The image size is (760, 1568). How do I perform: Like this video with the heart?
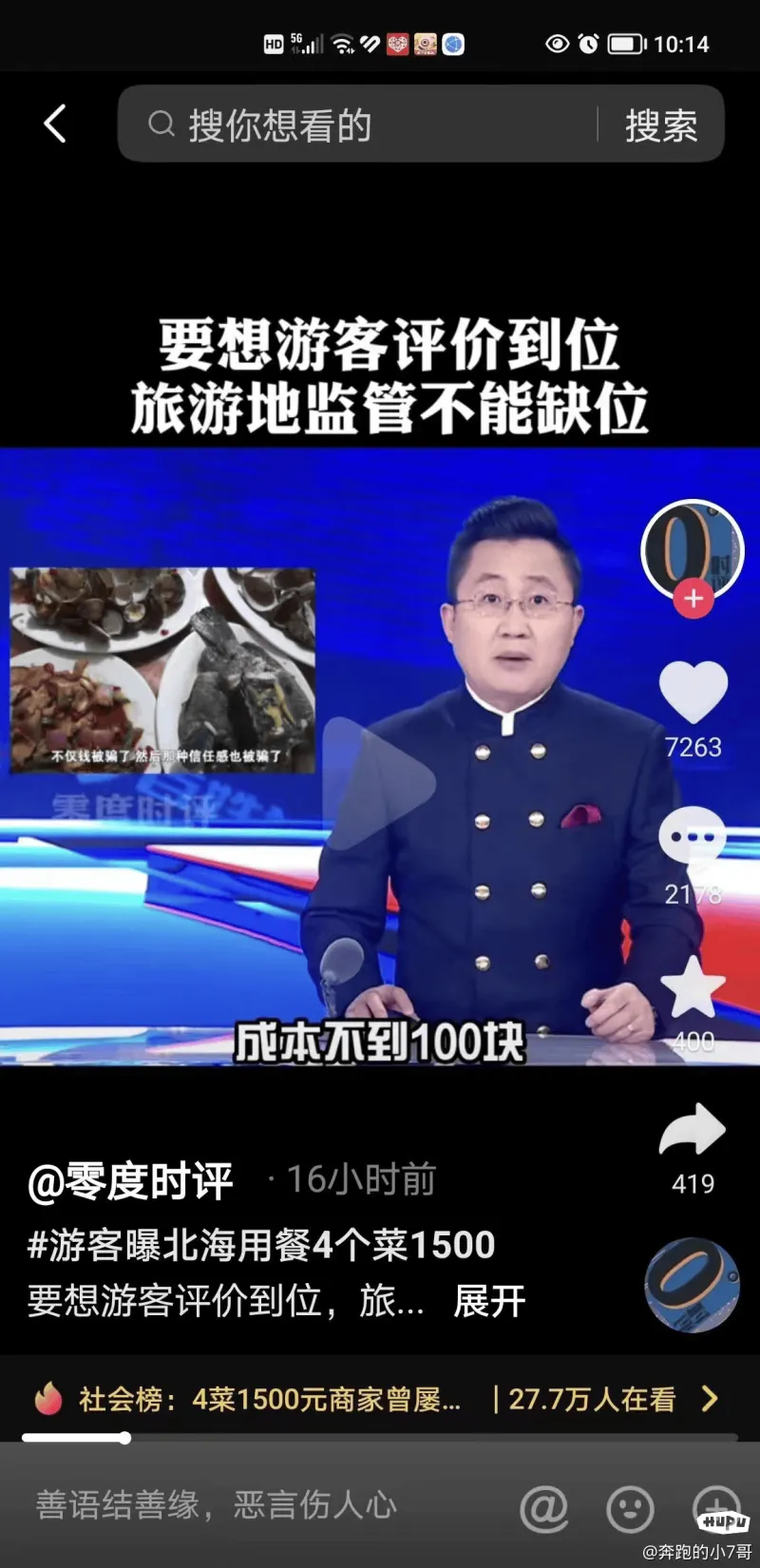click(x=693, y=691)
